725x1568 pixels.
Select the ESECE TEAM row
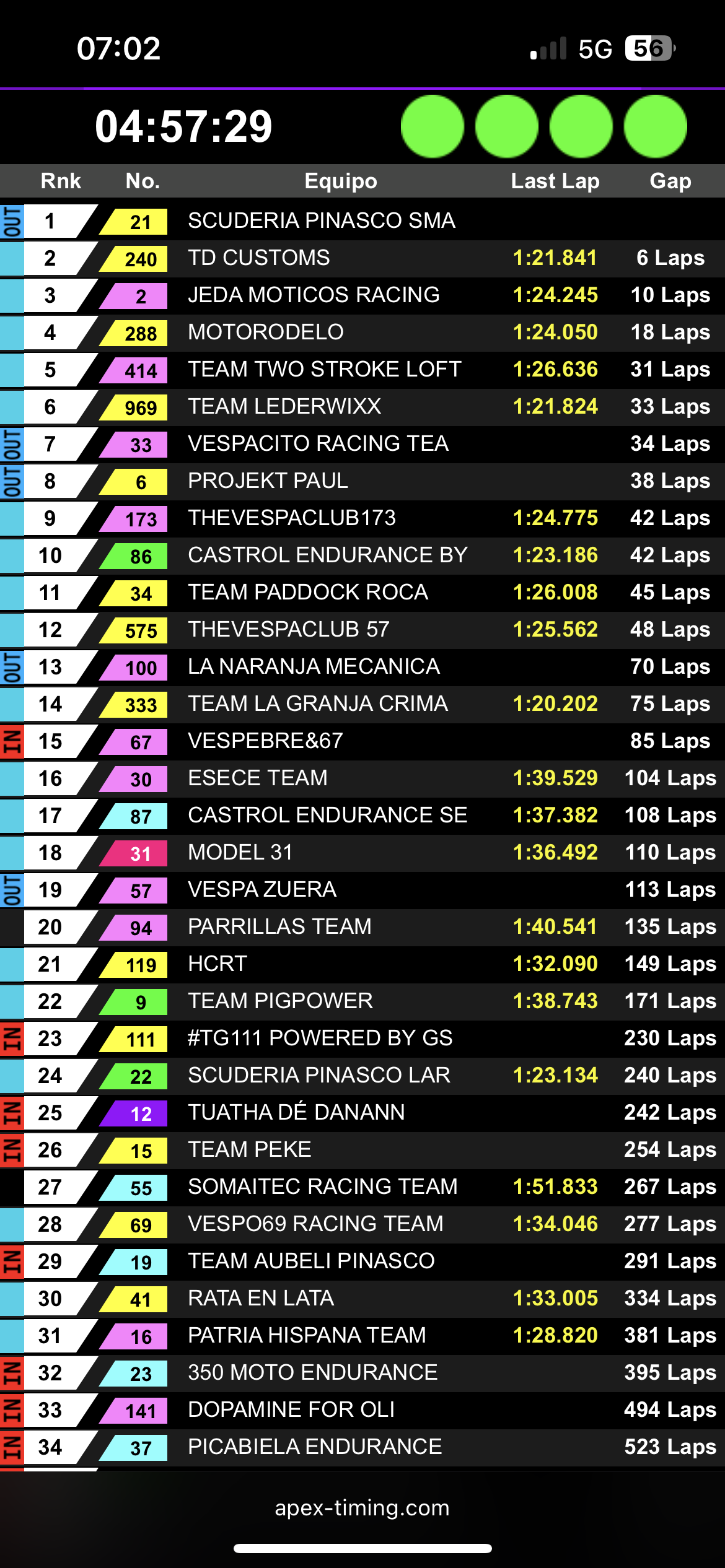coord(362,778)
